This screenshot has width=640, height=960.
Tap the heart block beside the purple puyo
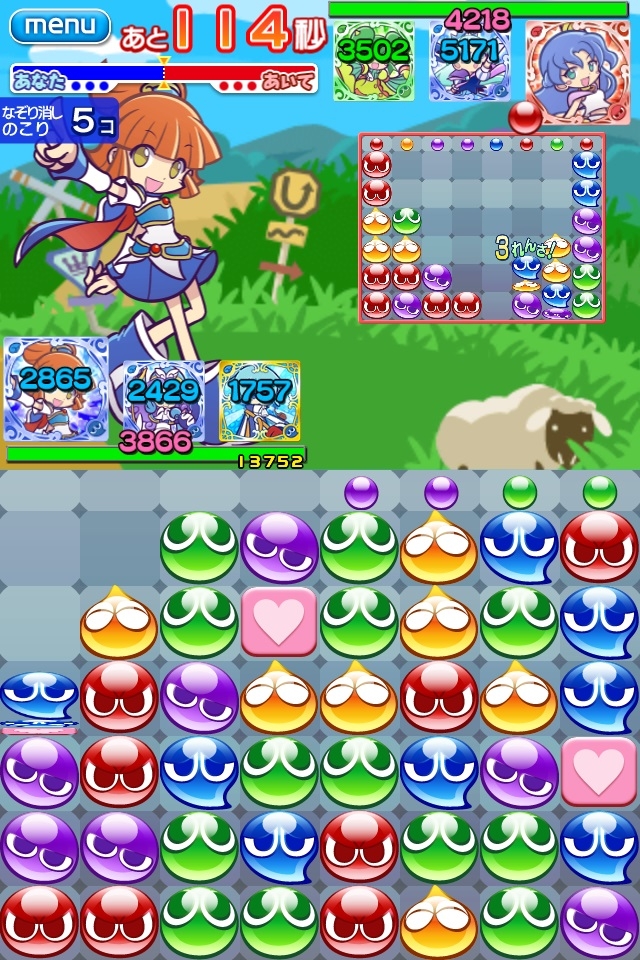pos(599,771)
